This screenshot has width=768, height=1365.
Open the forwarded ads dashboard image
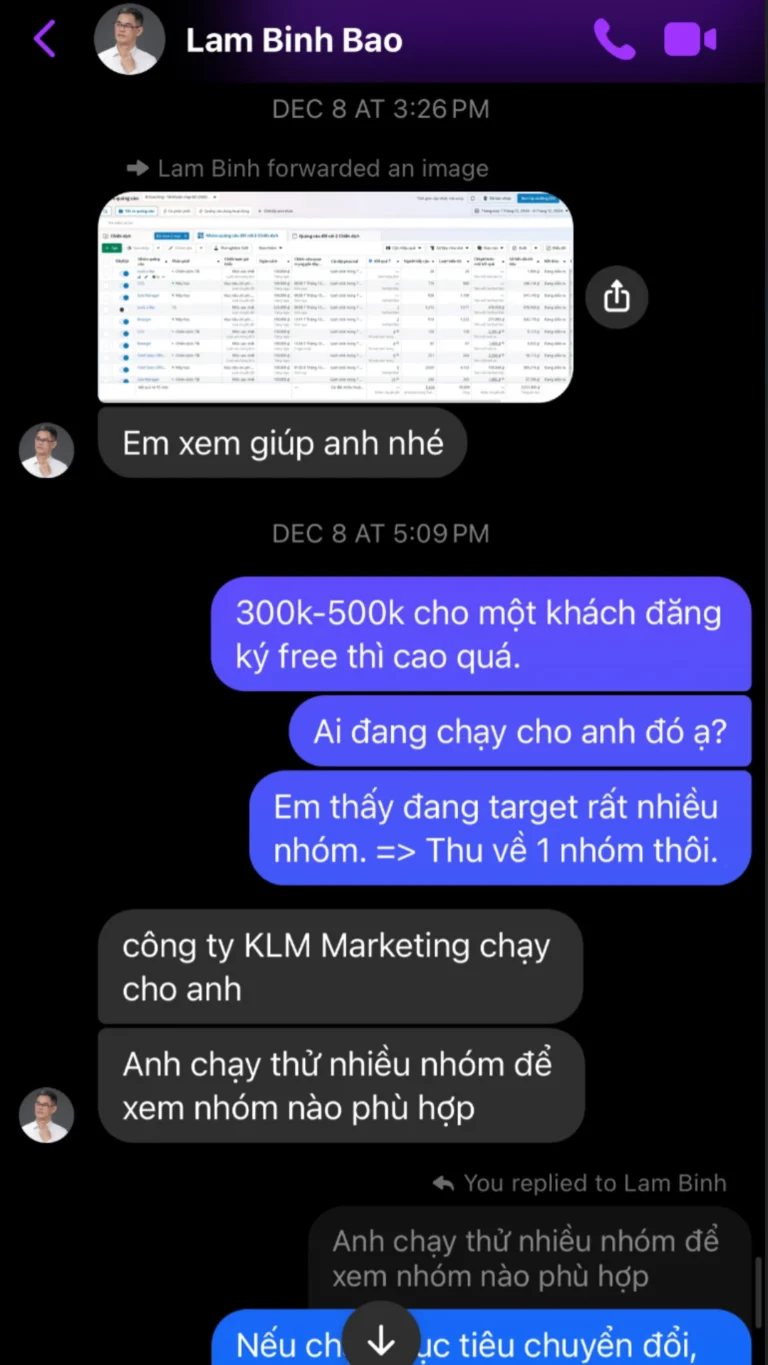click(x=335, y=297)
